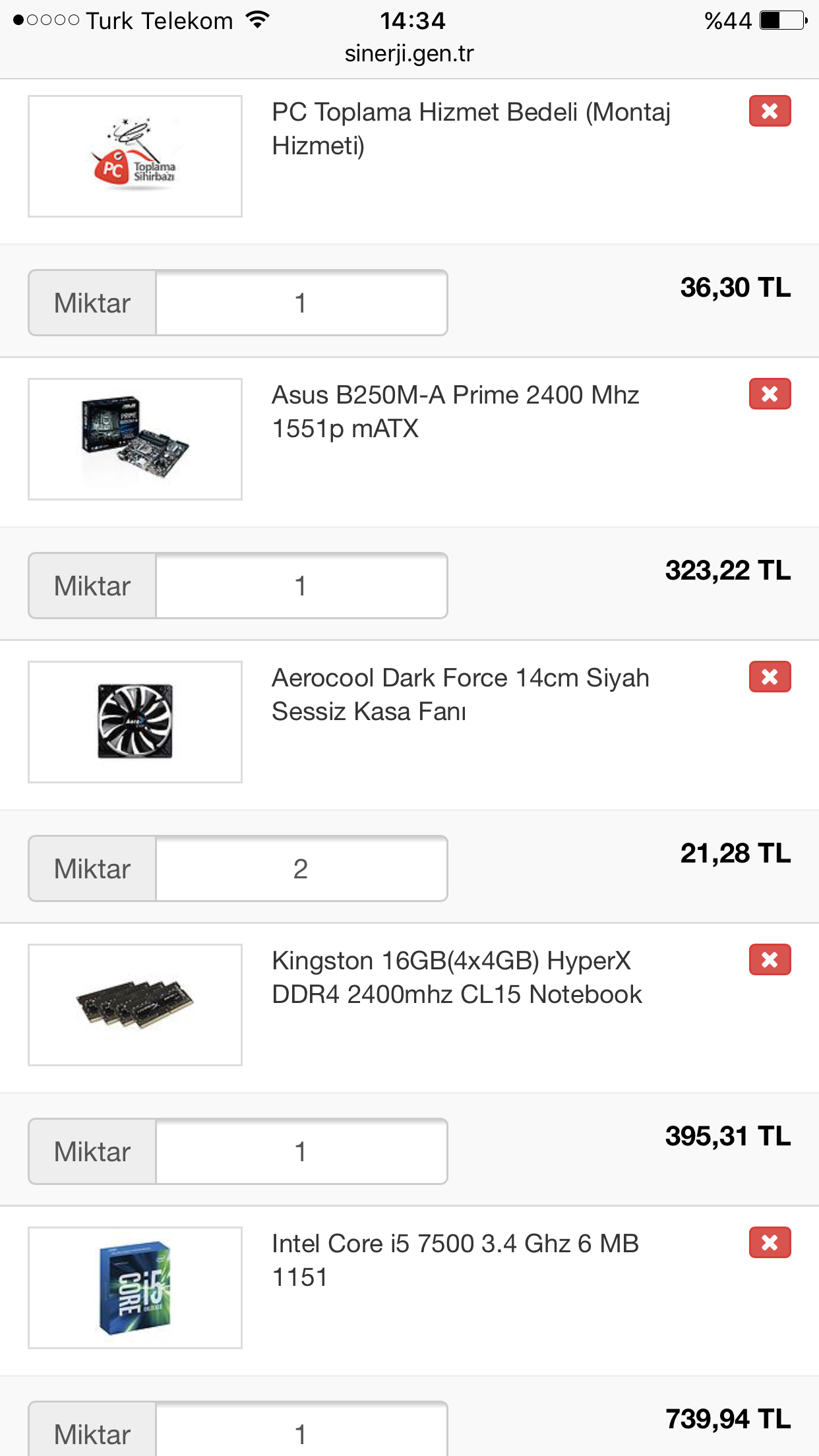The image size is (819, 1456).
Task: Tap the sinerji.gen.tr address bar
Action: click(x=409, y=53)
